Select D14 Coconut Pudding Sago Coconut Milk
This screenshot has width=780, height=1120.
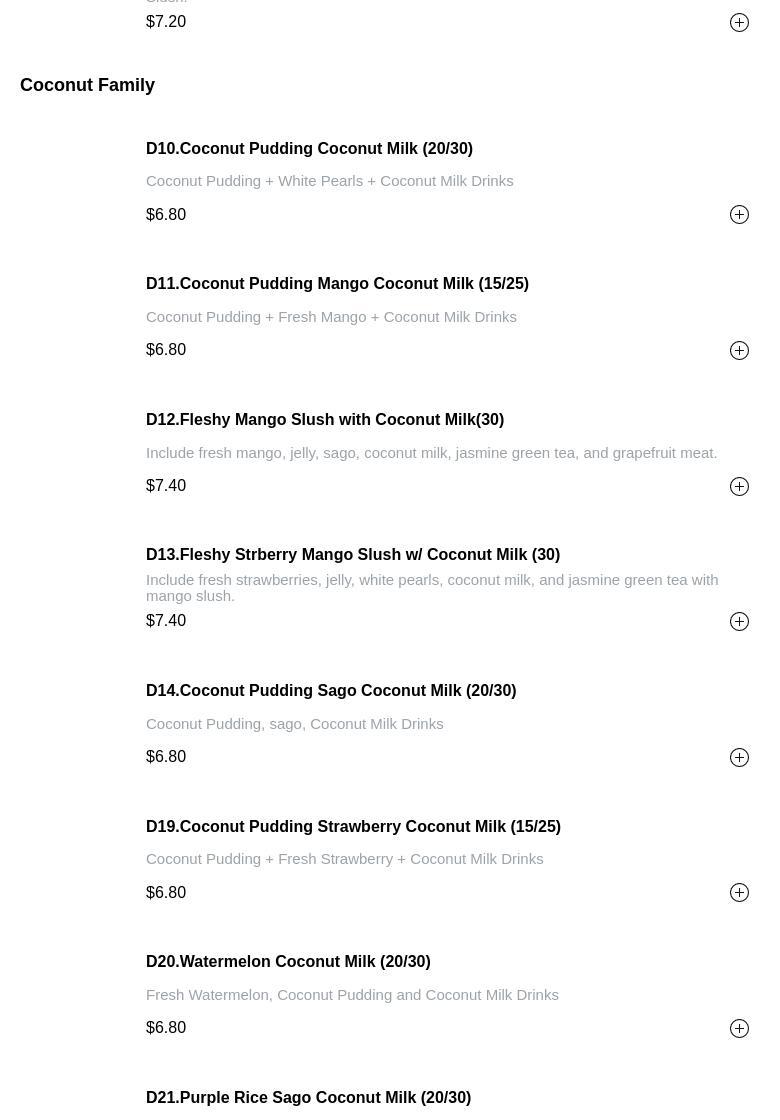(x=331, y=691)
